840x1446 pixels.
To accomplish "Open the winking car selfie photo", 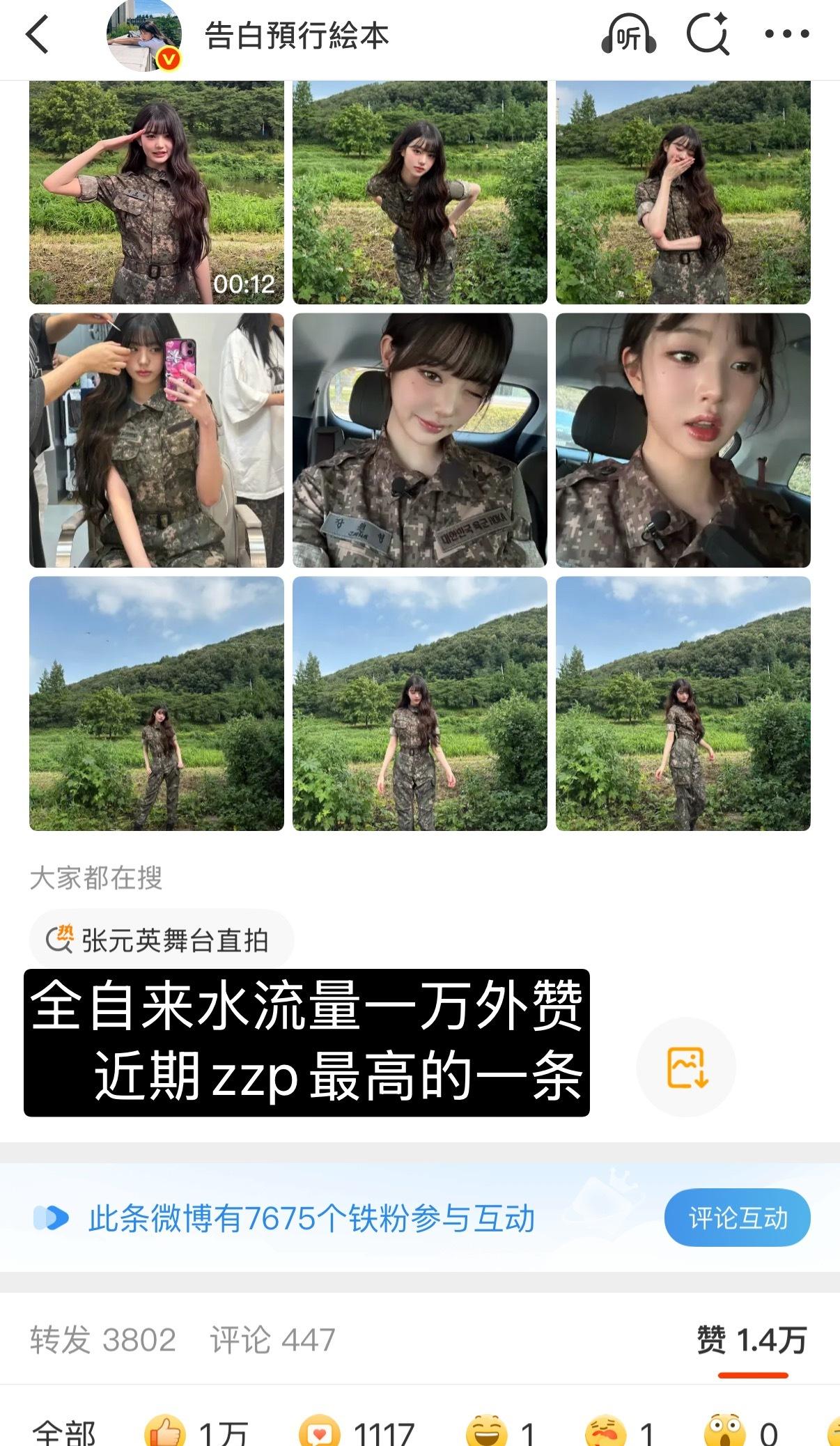I will pos(420,440).
